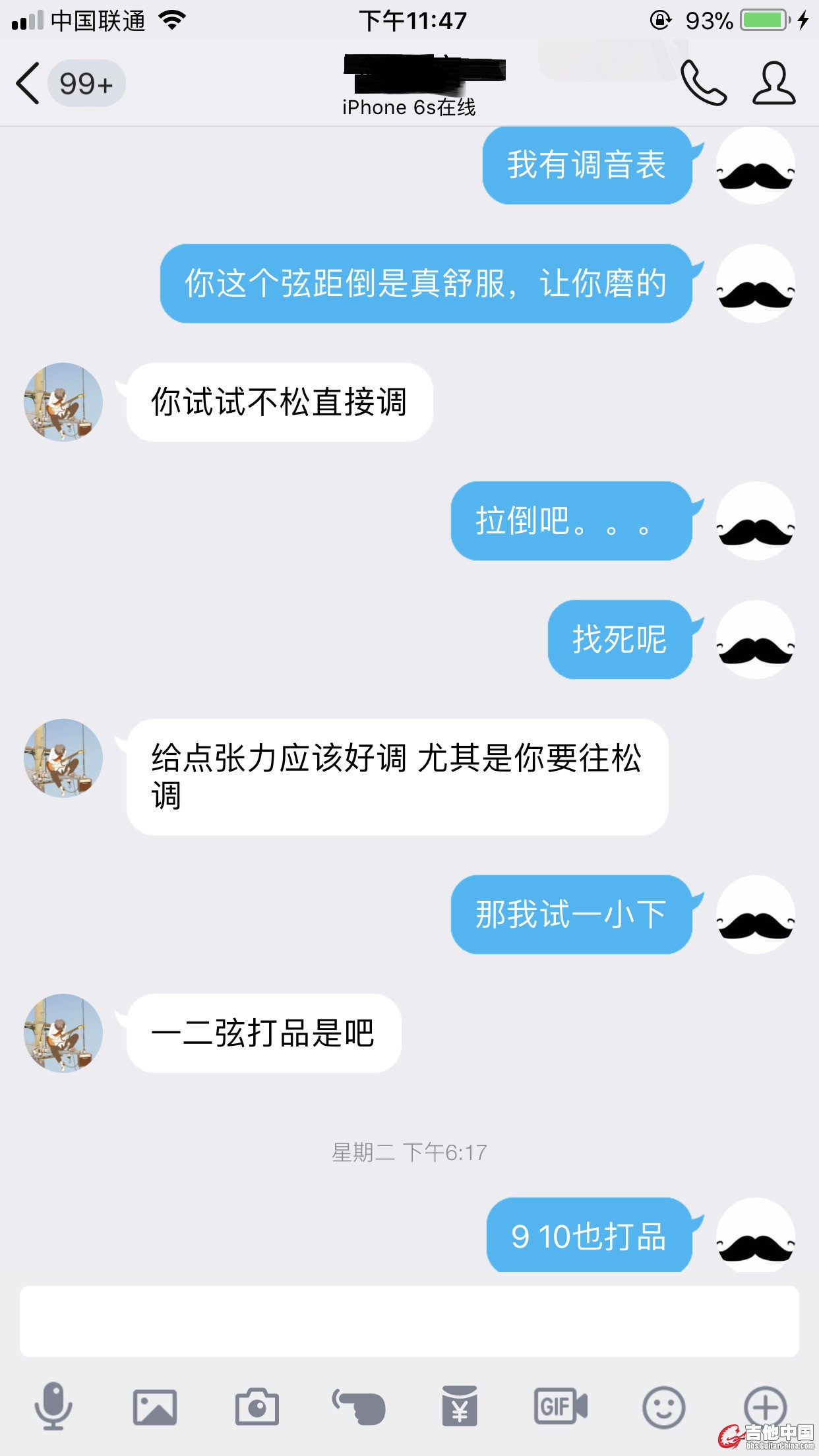
Task: Tap the mustache avatar beside 我有调音表
Action: pyautogui.click(x=756, y=166)
